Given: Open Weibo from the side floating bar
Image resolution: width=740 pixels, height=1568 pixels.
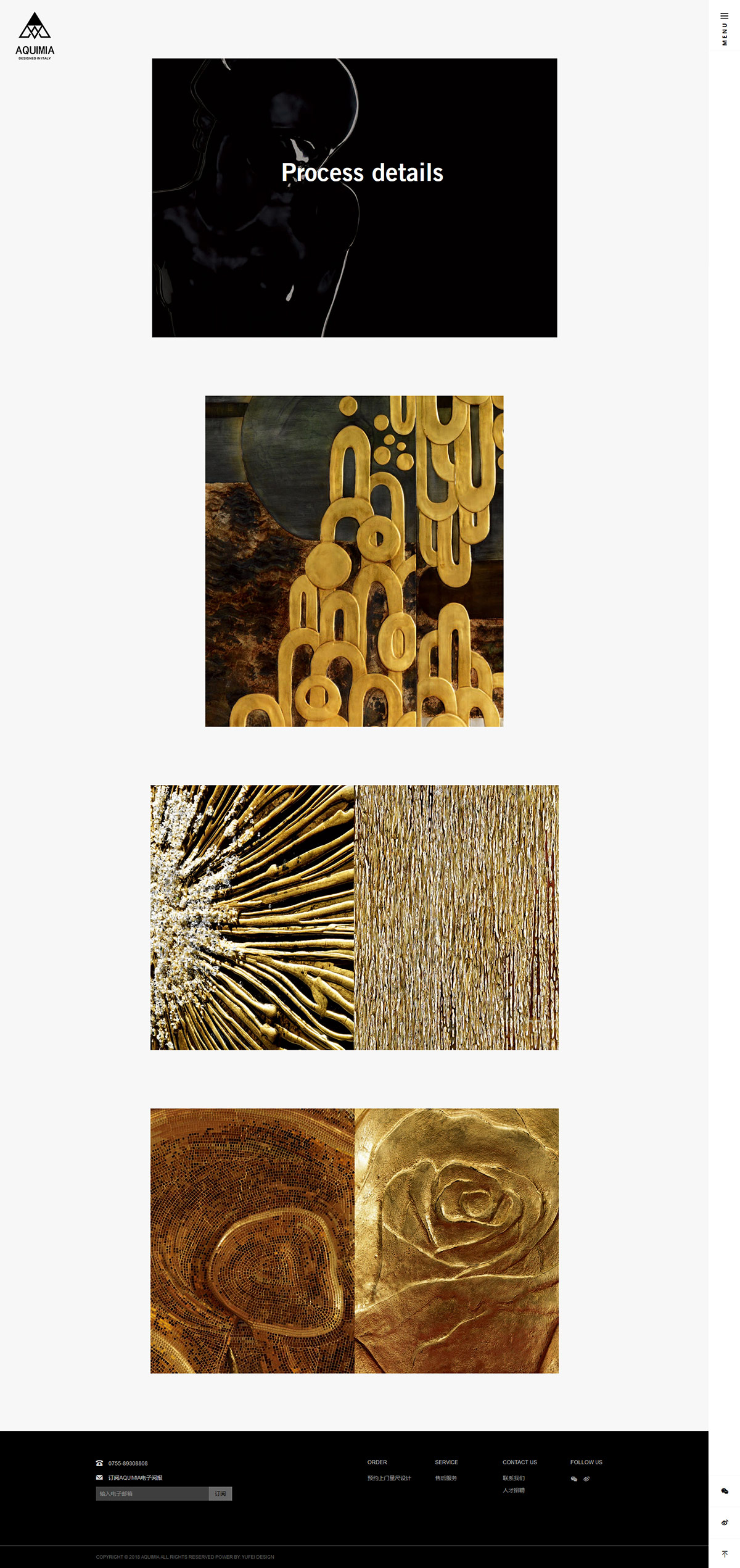Looking at the screenshot, I should 725,1522.
